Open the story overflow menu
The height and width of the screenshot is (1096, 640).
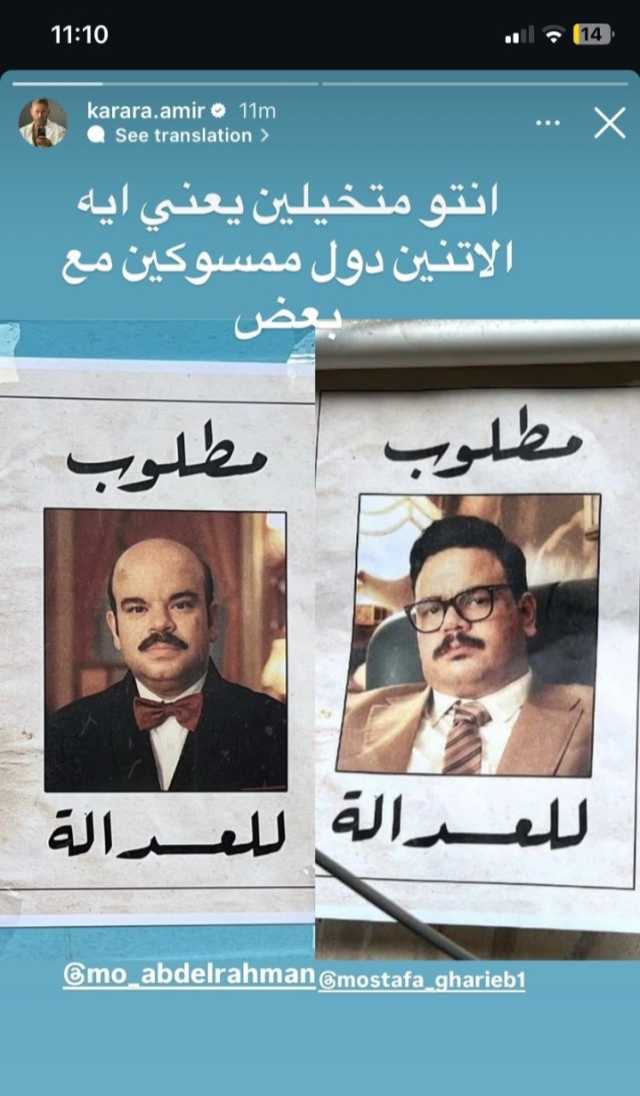(x=548, y=123)
